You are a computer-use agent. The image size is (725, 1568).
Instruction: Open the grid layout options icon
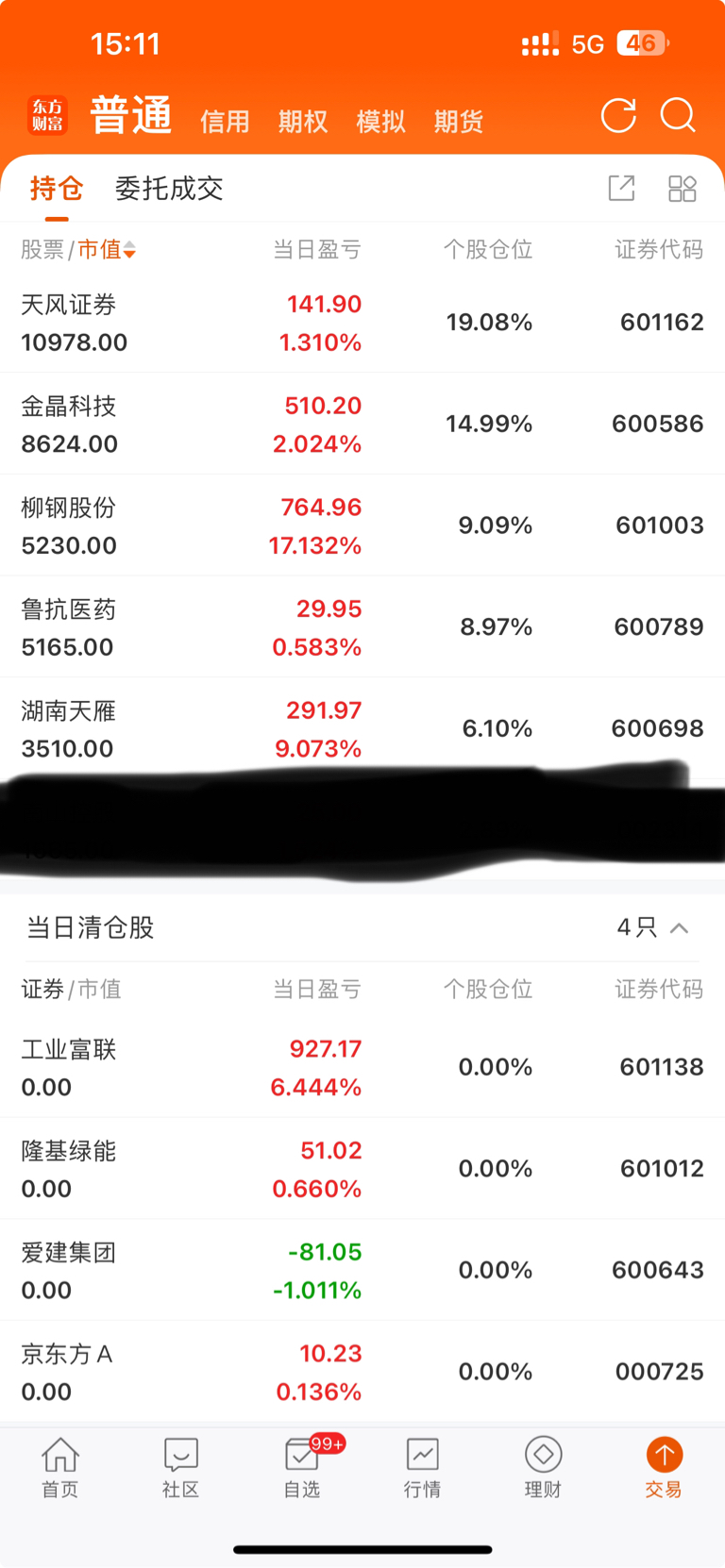click(682, 189)
